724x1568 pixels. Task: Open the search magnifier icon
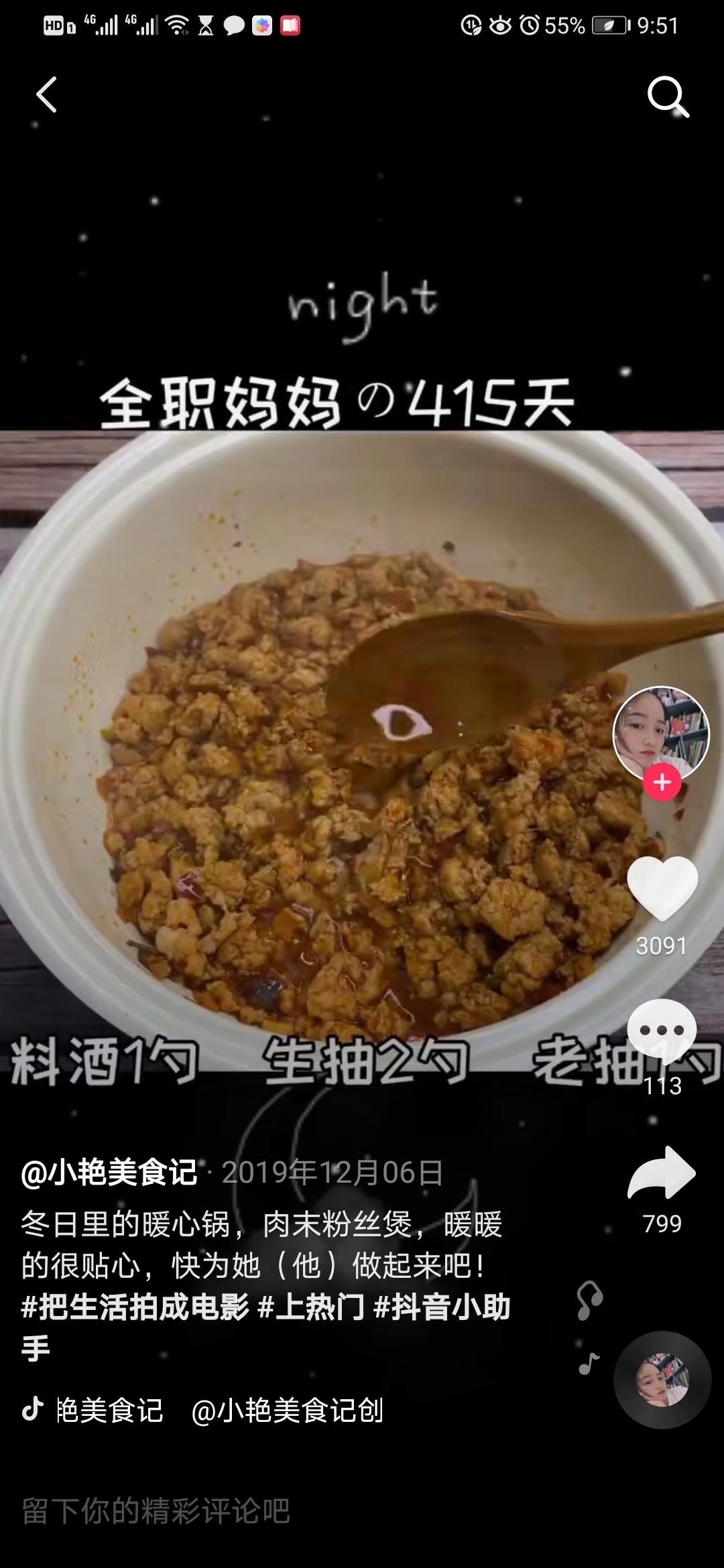coord(668,97)
